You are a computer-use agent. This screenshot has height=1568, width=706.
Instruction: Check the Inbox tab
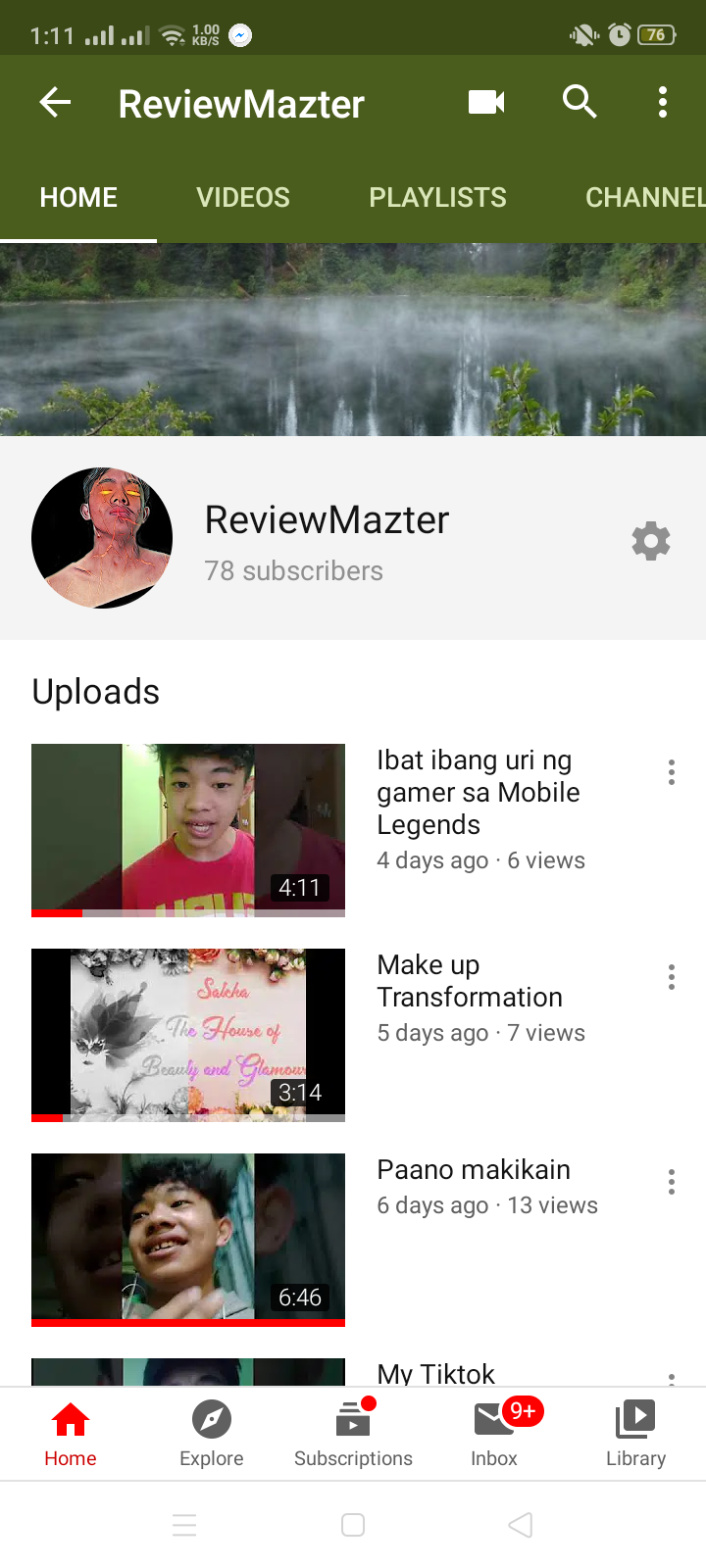tap(494, 1433)
